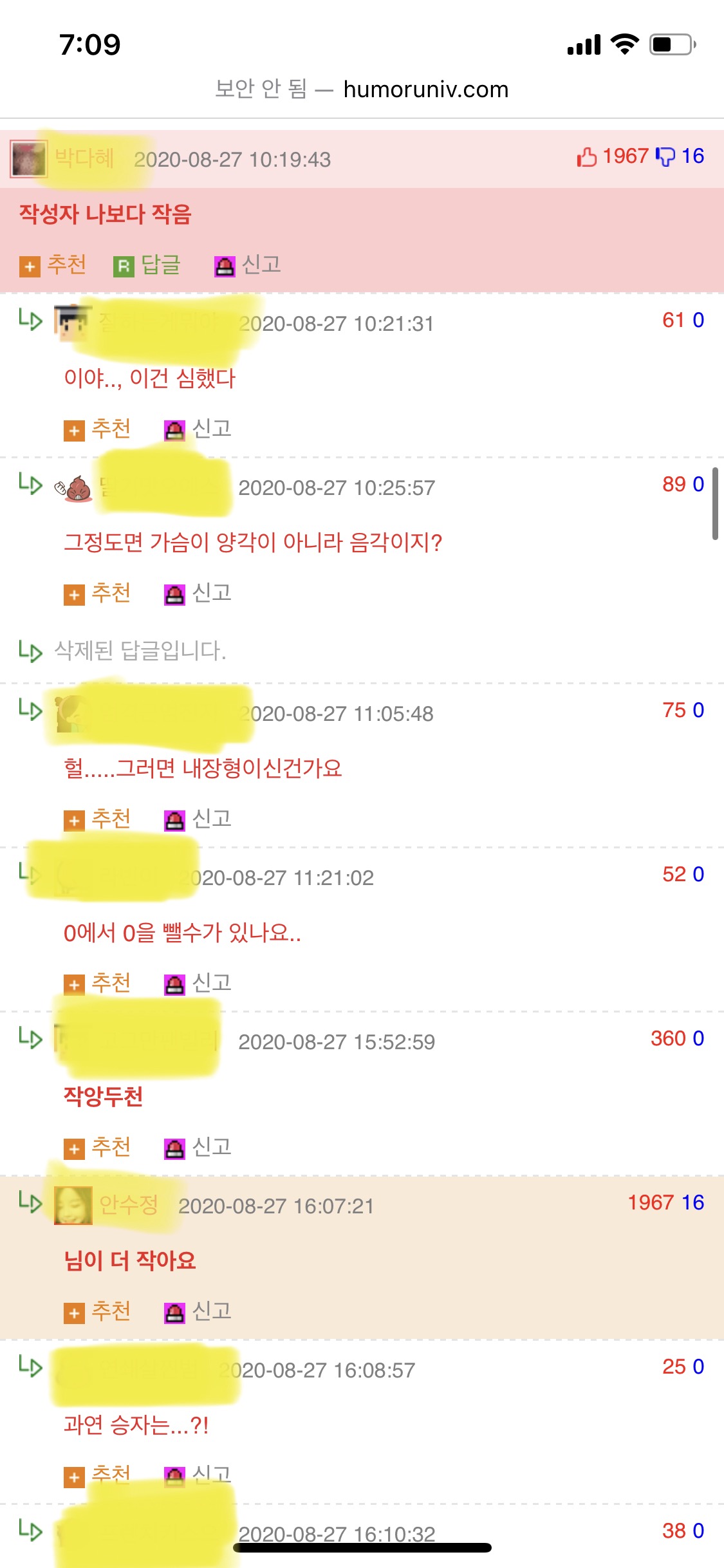Report reply '0에서 0을 뺄수가 있나요..'
The width and height of the screenshot is (724, 1568).
(198, 983)
